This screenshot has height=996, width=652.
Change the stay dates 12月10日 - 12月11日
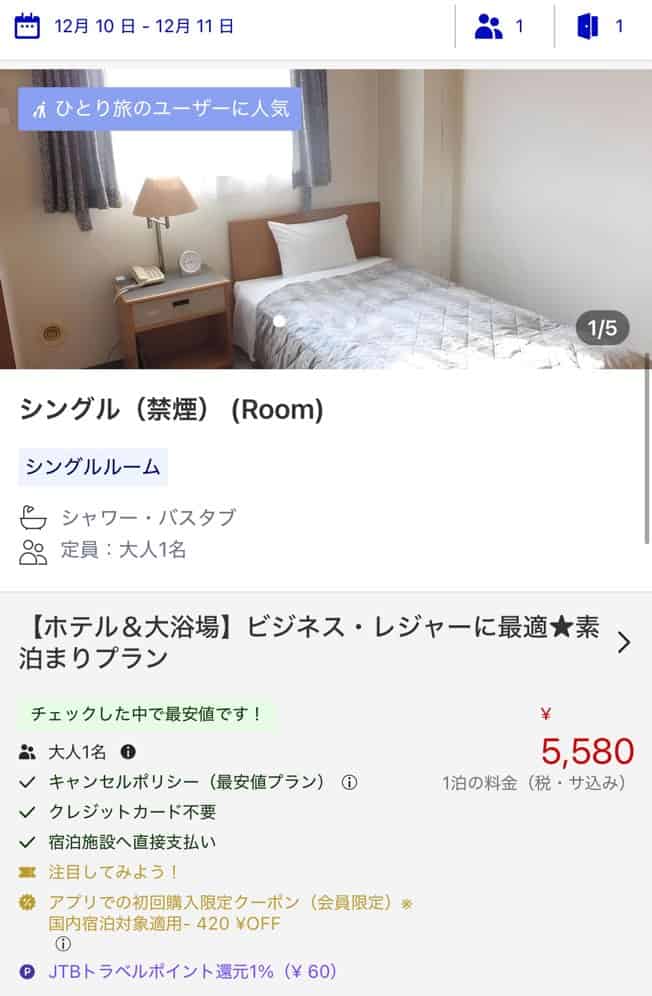125,27
